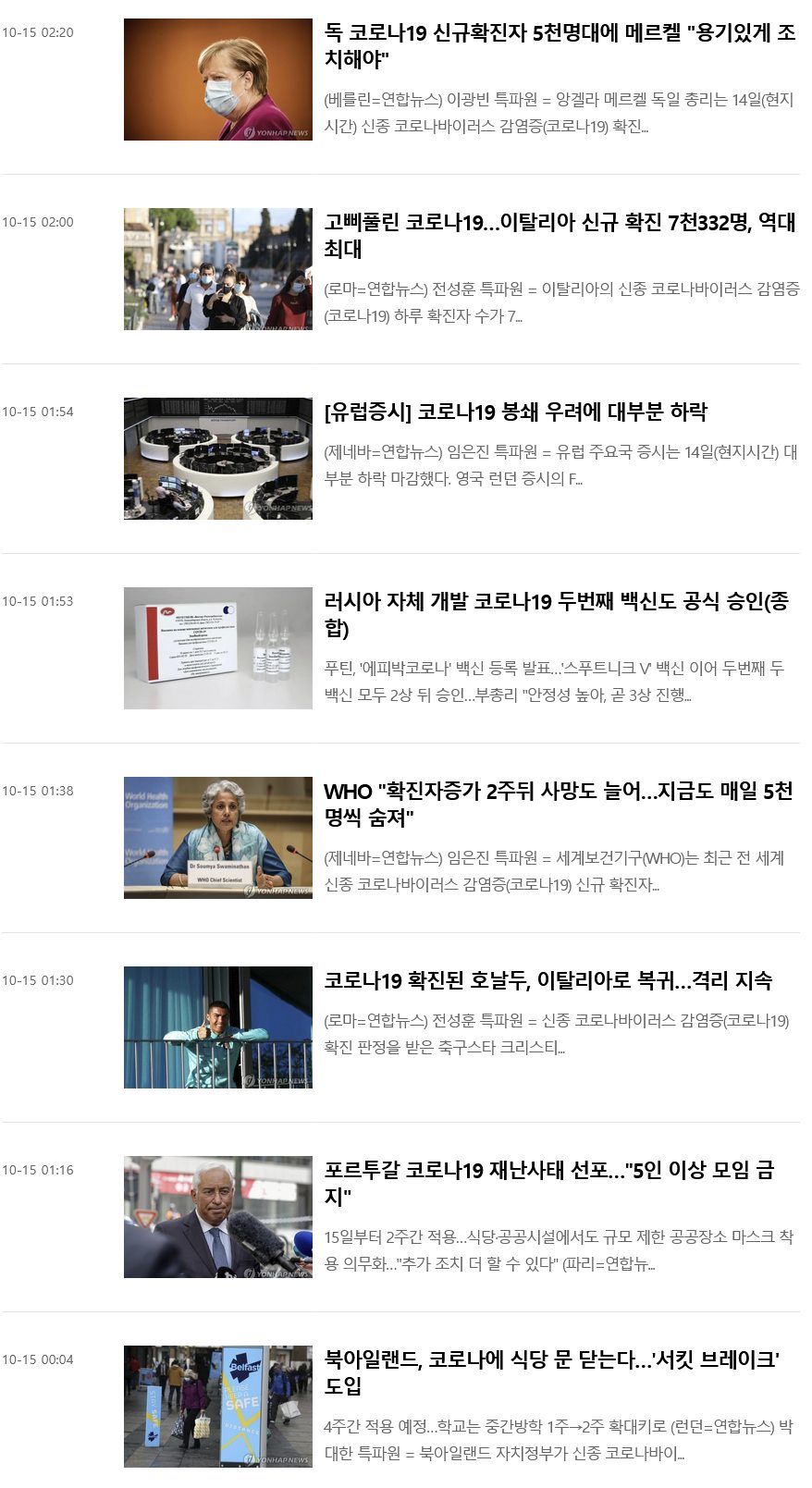812x1488 pixels.
Task: Tap the Rome street crowd thumbnail
Action: tap(218, 269)
